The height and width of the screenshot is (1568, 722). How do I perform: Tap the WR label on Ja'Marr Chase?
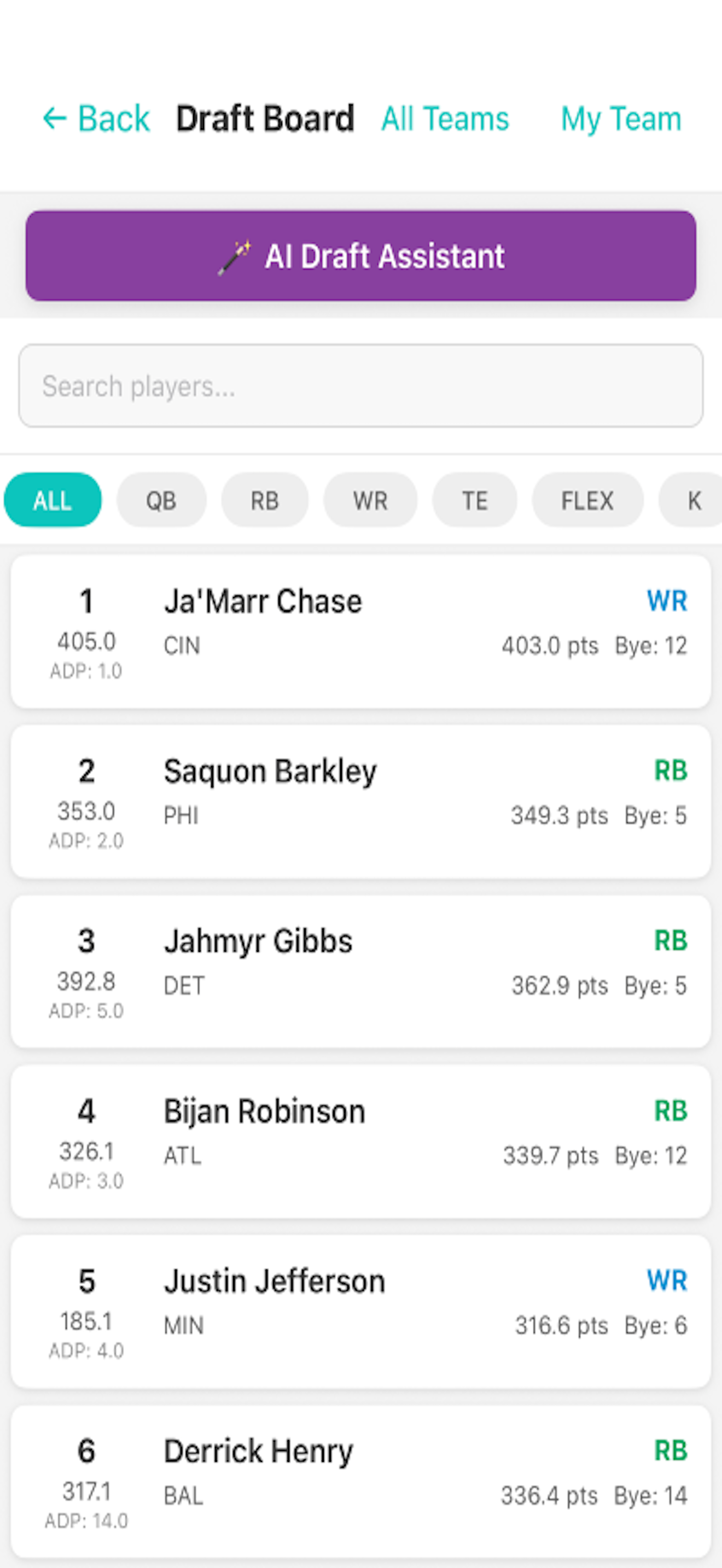667,601
